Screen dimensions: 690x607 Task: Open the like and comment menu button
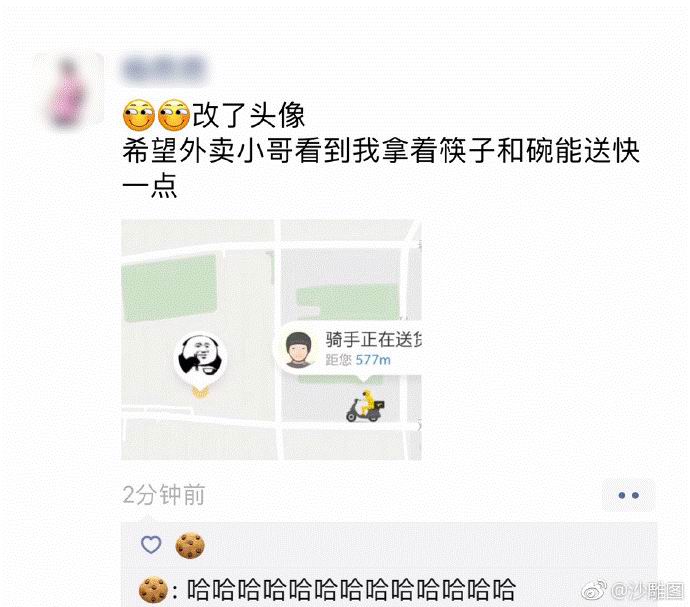(x=628, y=495)
